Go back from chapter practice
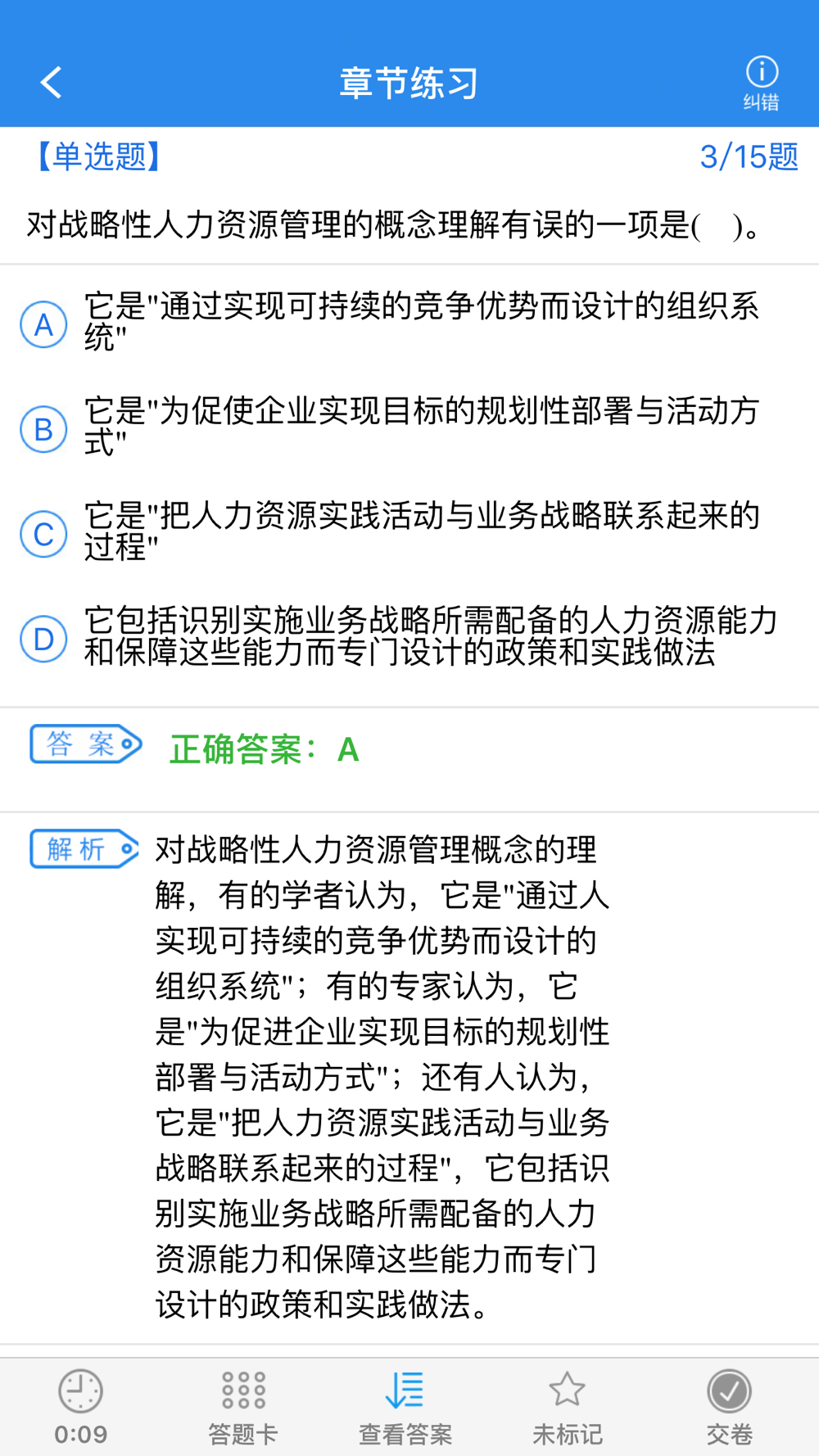The width and height of the screenshot is (819, 1456). click(51, 83)
